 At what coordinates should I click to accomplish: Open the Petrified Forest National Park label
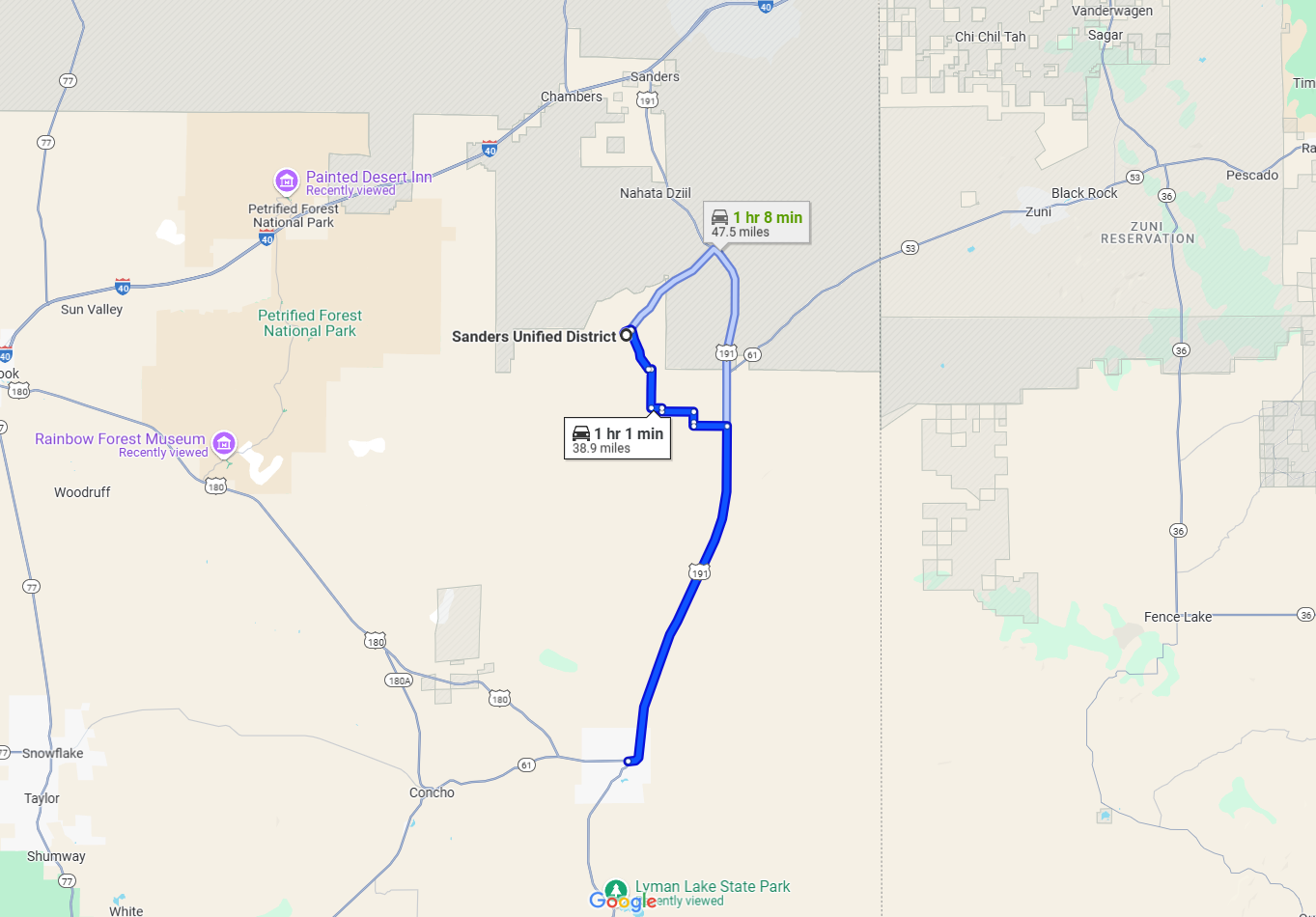[310, 322]
